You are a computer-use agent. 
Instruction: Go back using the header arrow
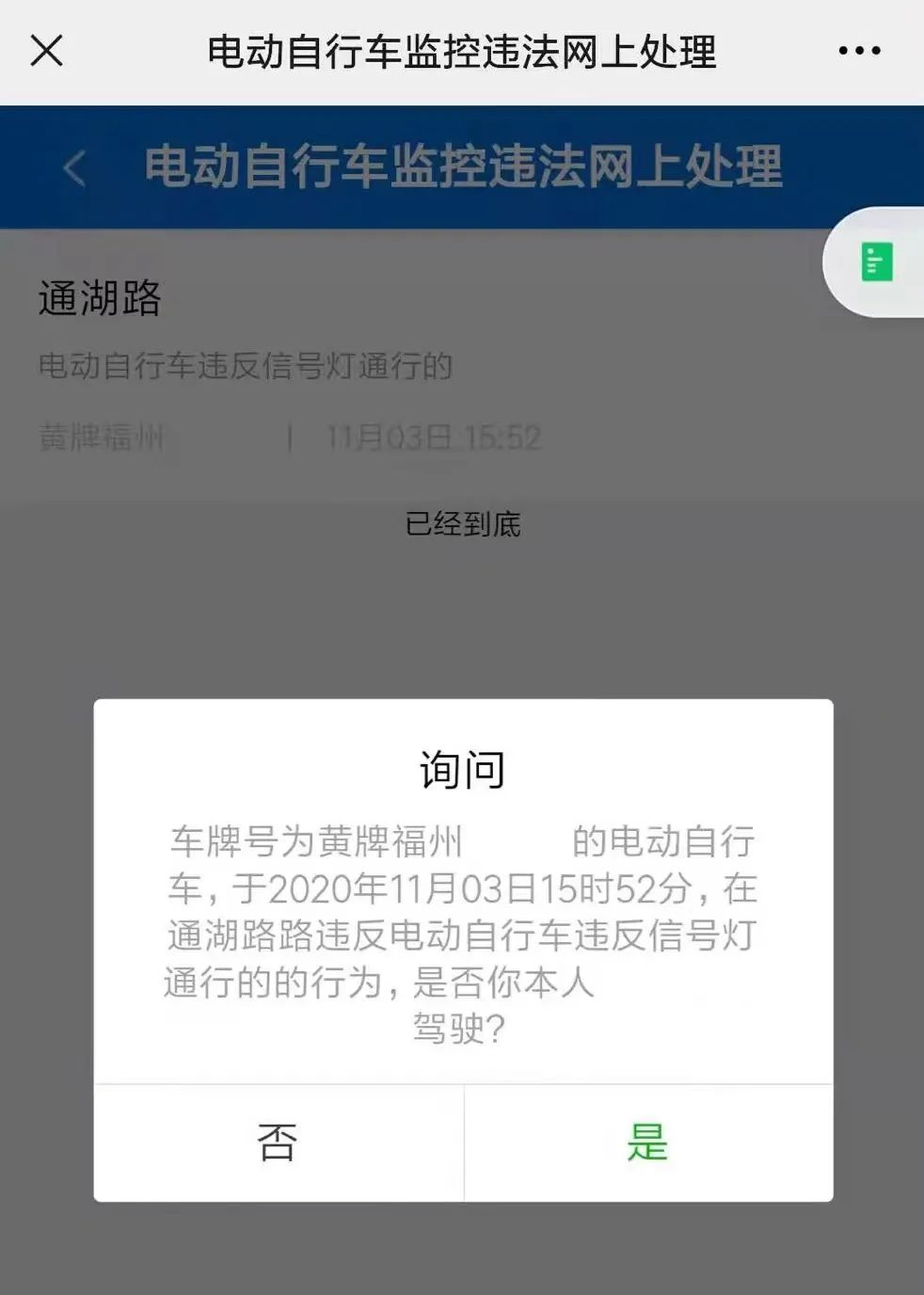coord(75,168)
